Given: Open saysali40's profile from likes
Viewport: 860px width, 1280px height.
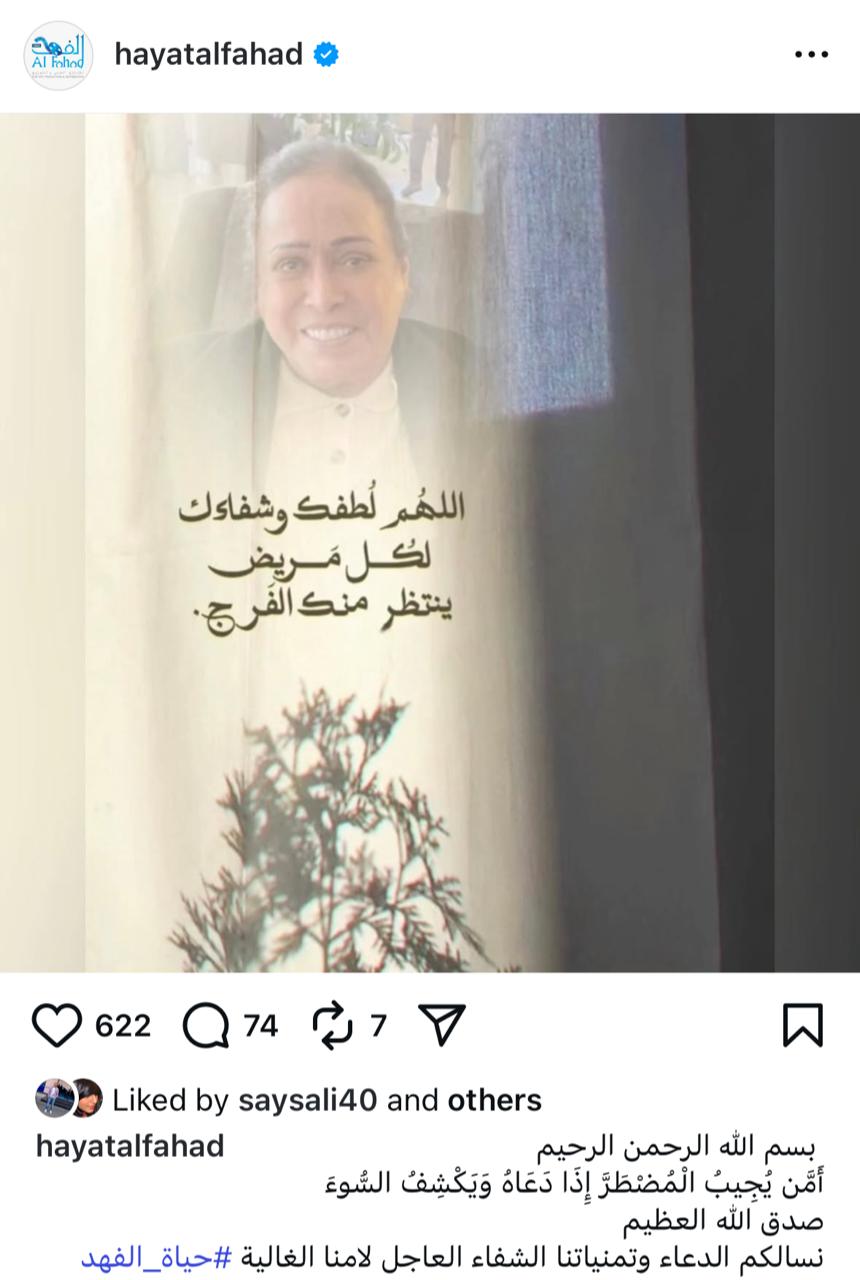Looking at the screenshot, I should pyautogui.click(x=308, y=1100).
